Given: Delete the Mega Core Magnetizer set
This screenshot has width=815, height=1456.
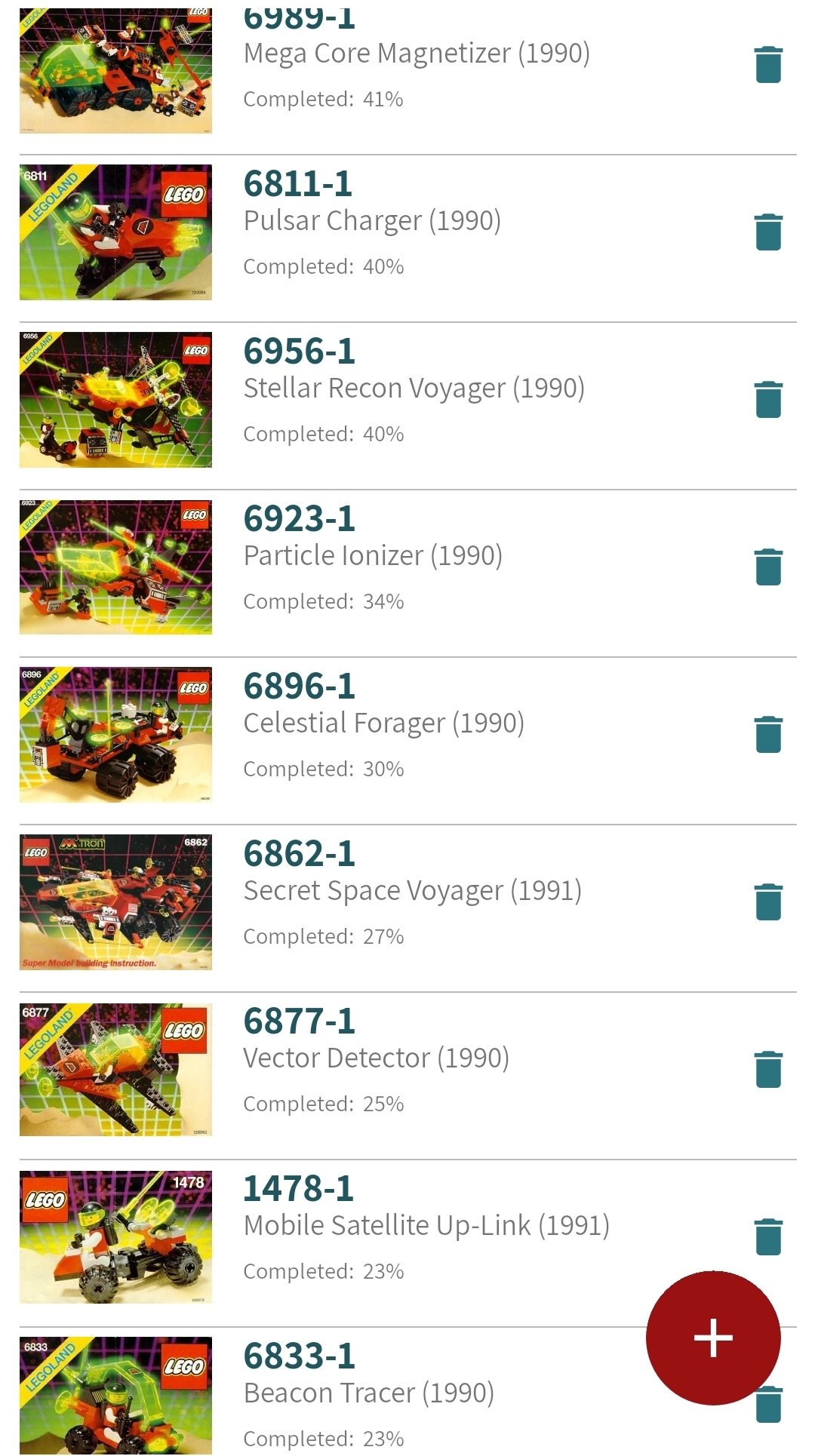Looking at the screenshot, I should pos(768,65).
